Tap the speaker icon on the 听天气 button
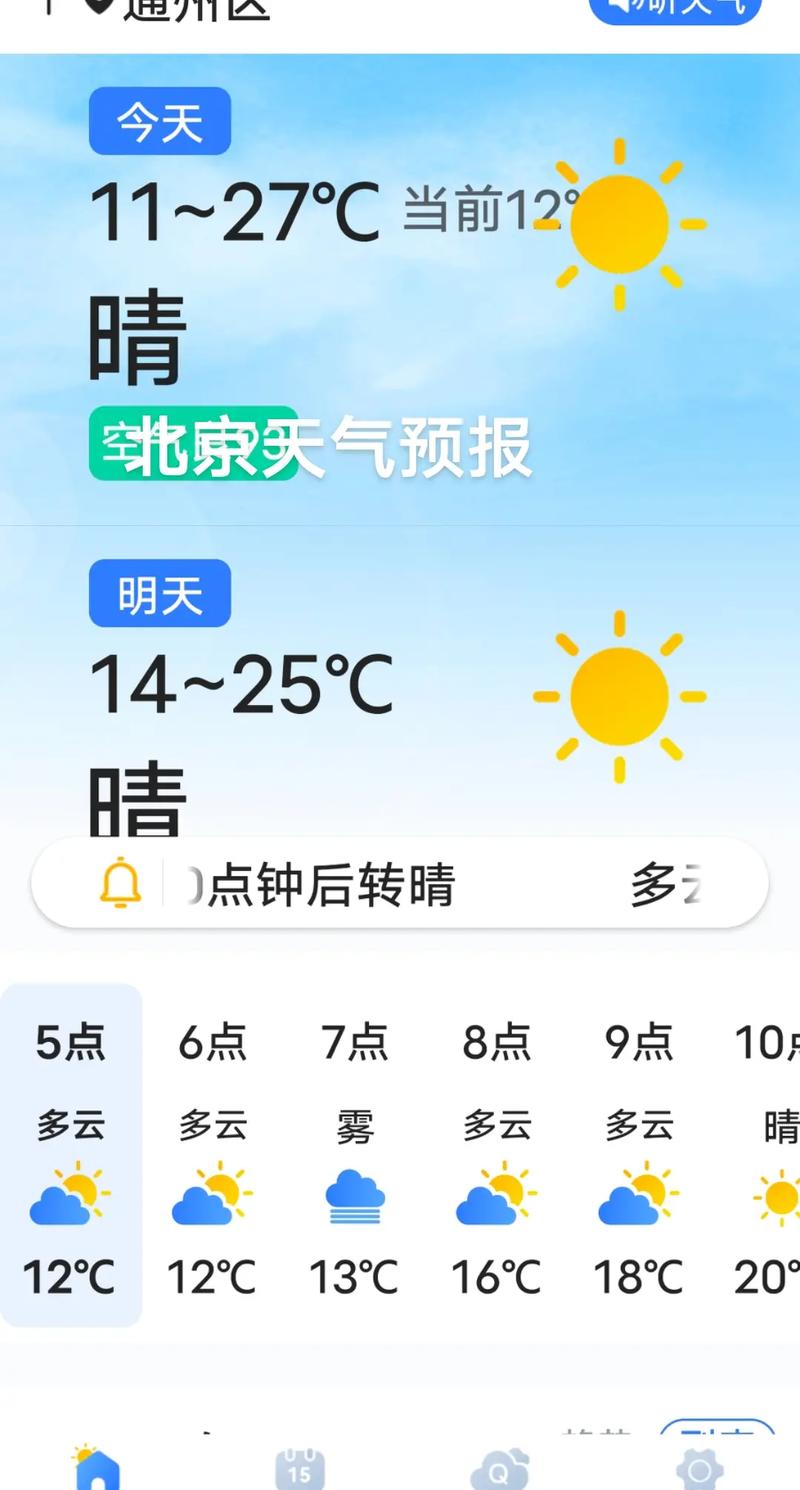Screen dimensions: 800x1490 click(x=622, y=5)
